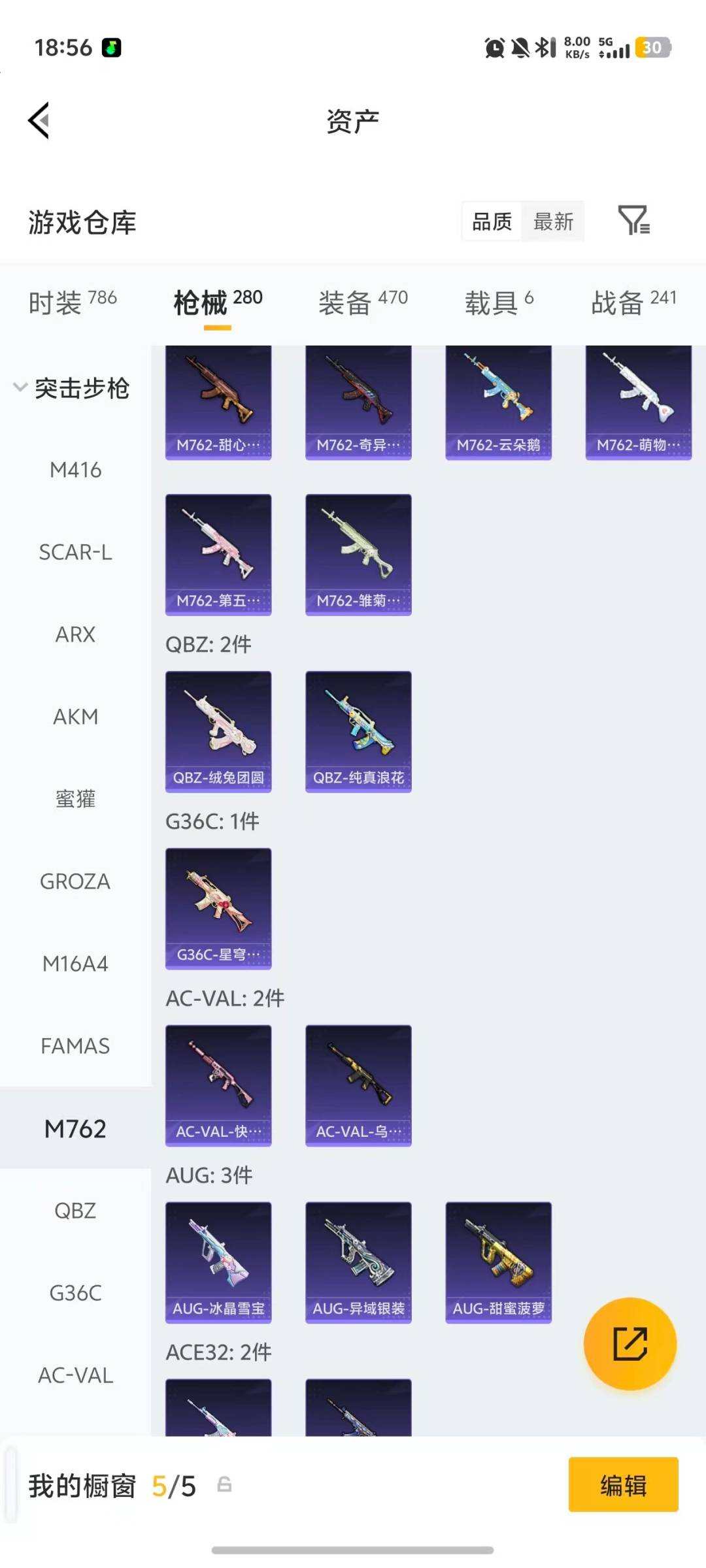Open the AUG-甜蜜菠萝 skin

pyautogui.click(x=498, y=1262)
